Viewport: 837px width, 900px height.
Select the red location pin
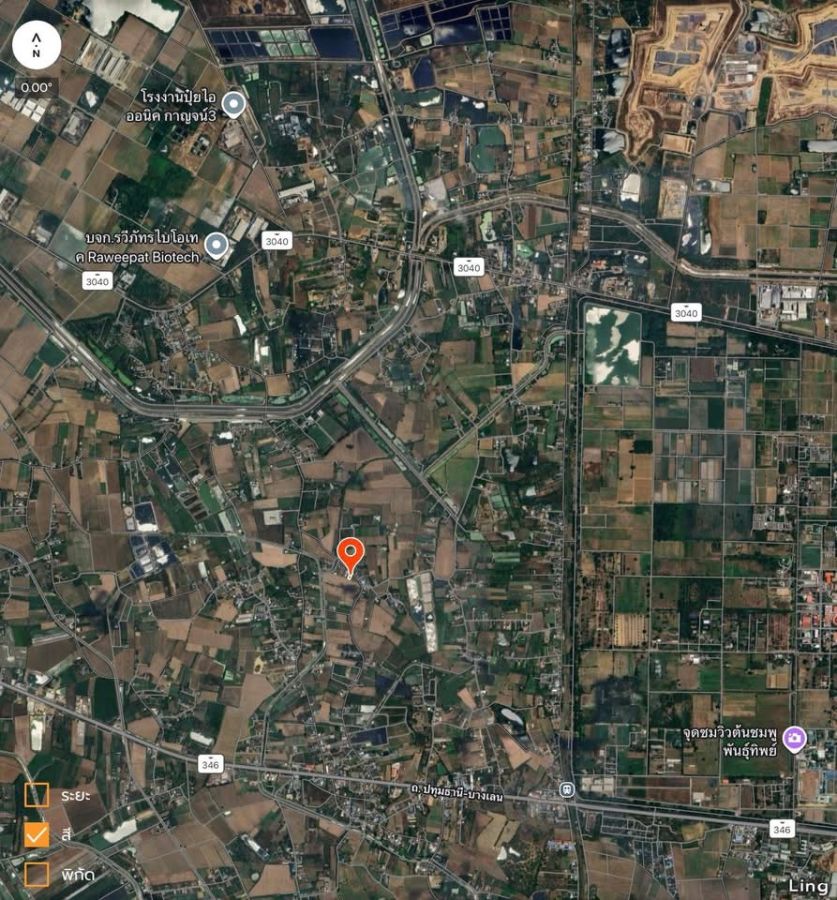349,555
